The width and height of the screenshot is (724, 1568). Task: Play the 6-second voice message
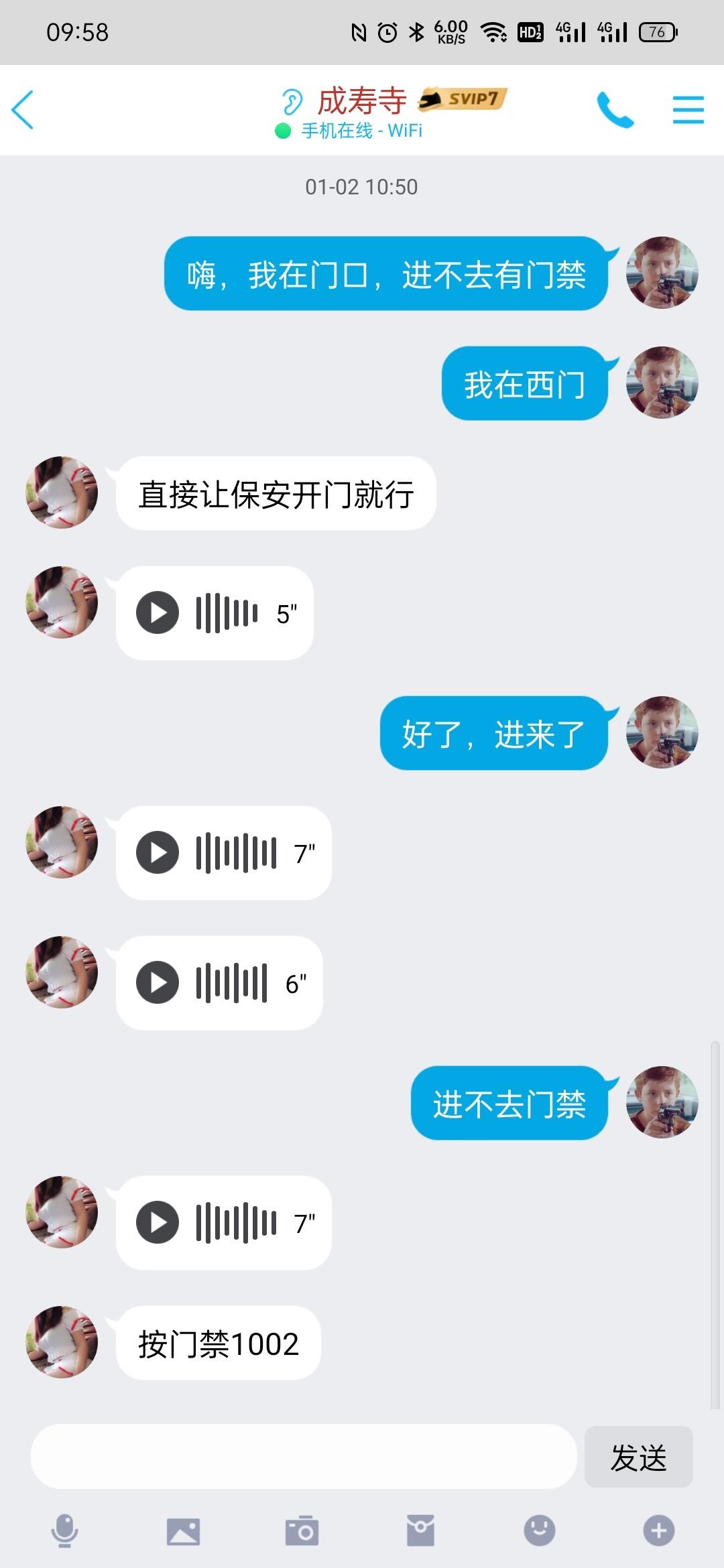[158, 982]
